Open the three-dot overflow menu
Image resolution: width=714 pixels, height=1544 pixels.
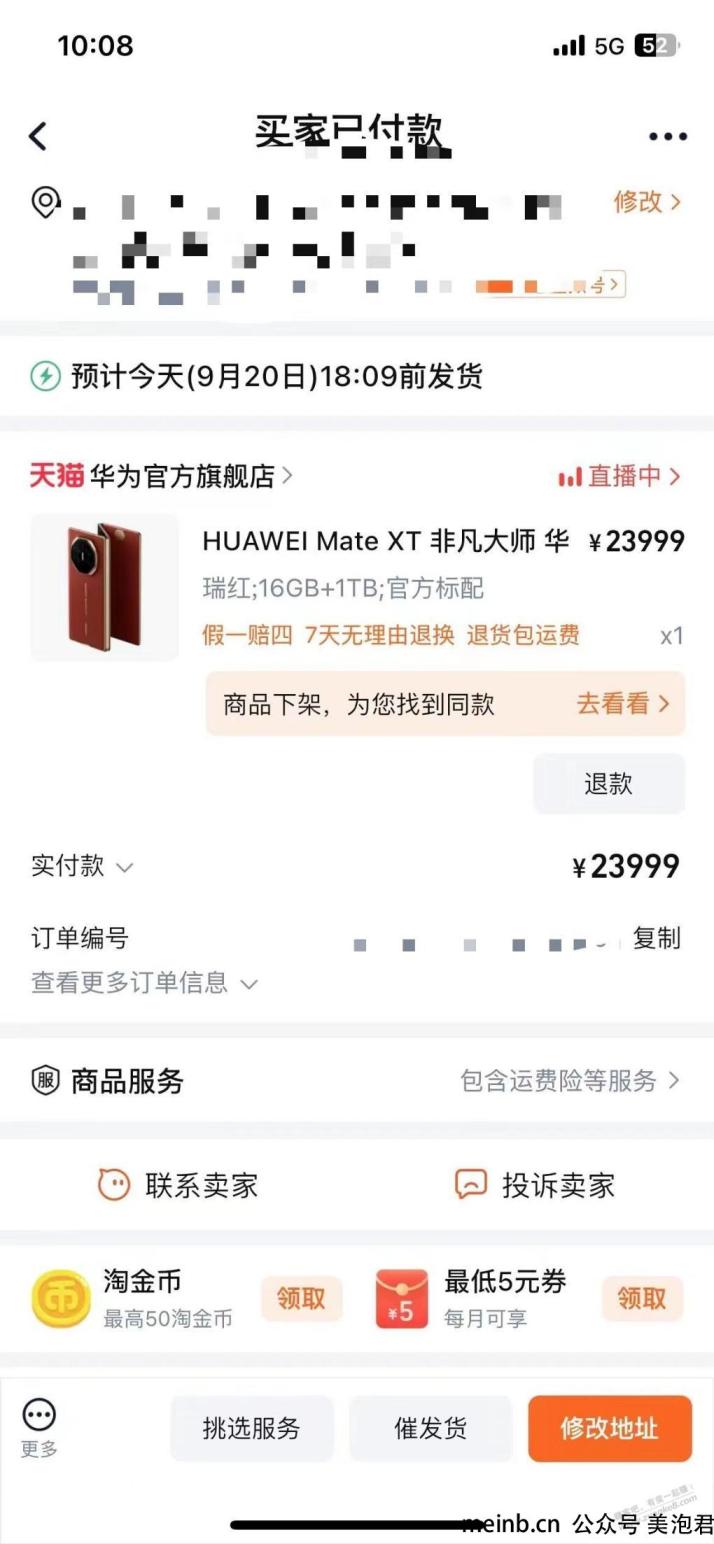point(667,137)
